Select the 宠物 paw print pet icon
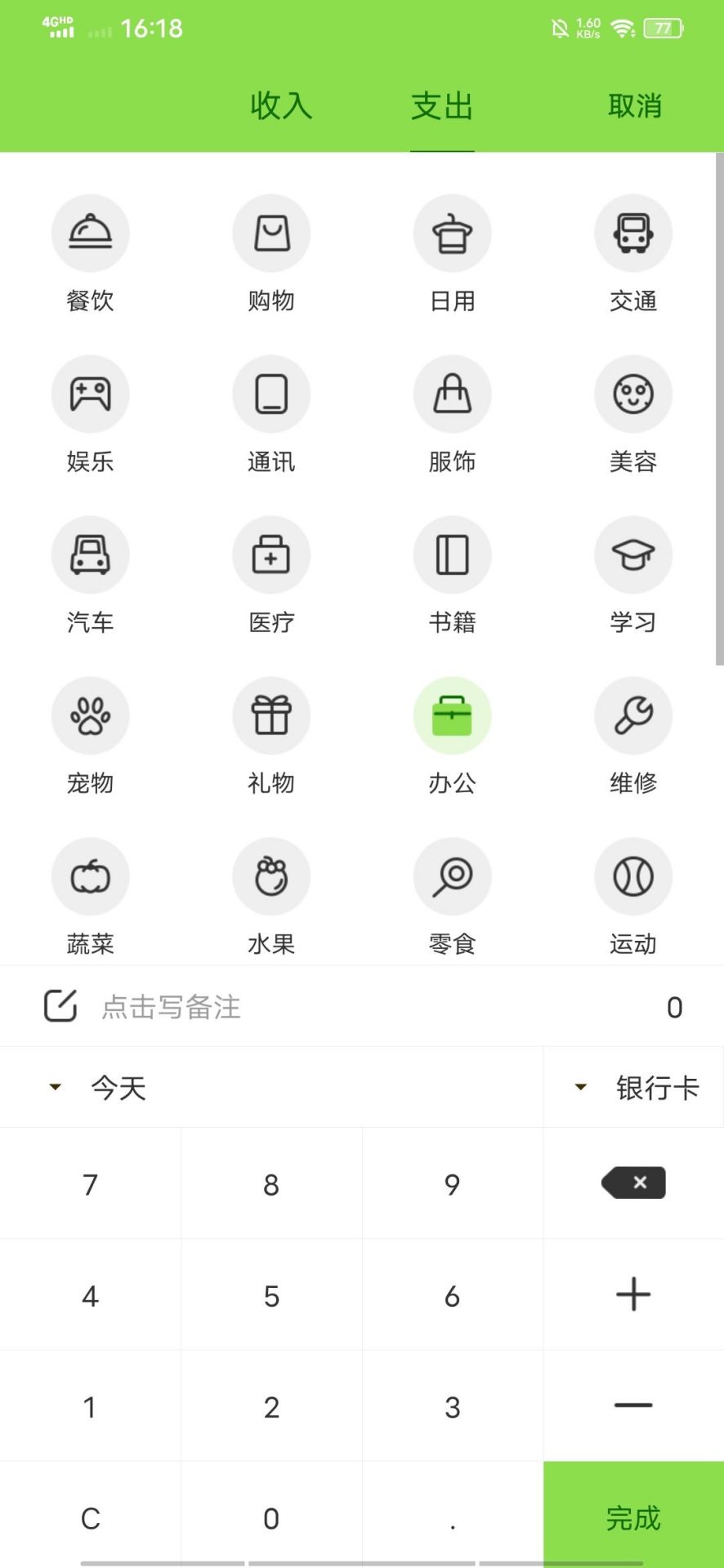 tap(90, 715)
